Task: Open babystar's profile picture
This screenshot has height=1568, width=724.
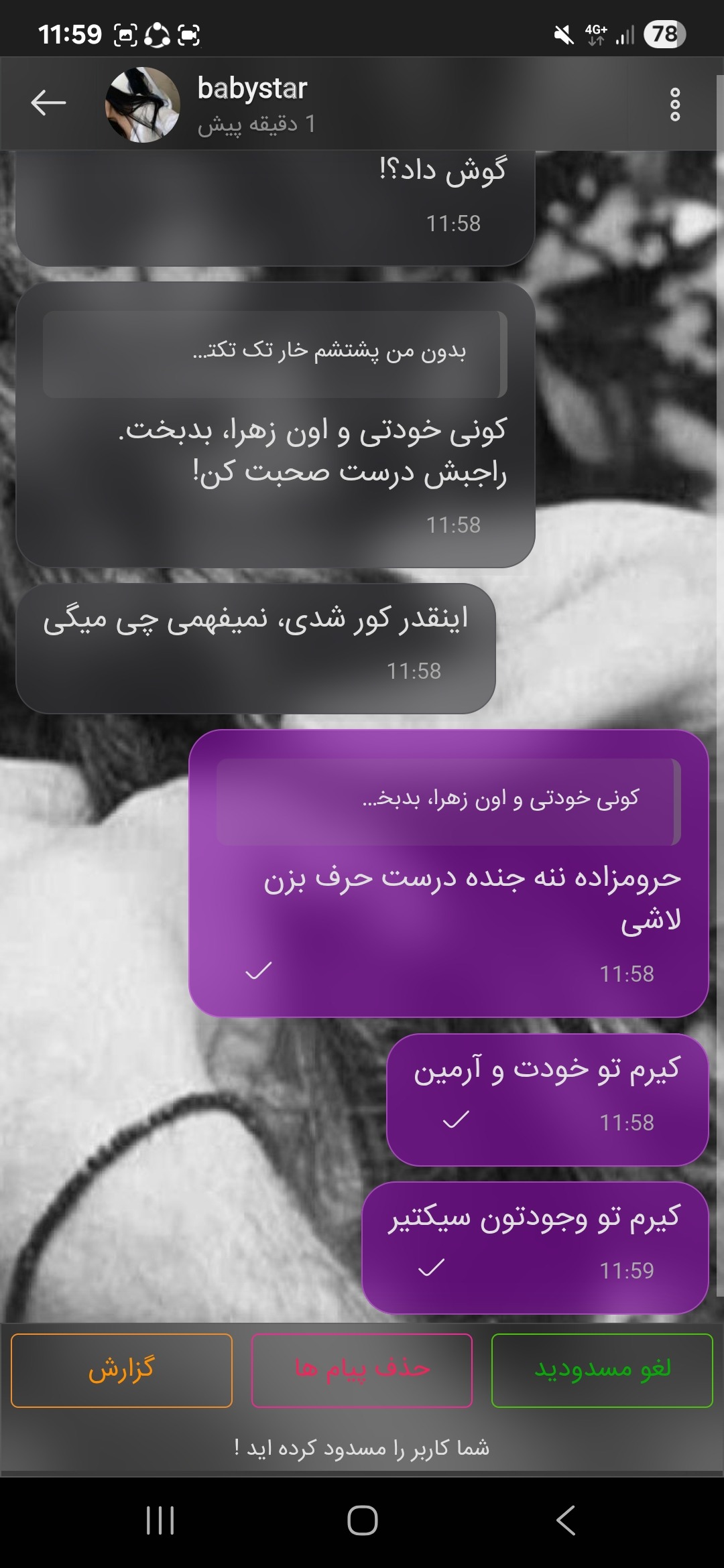Action: coord(142,105)
